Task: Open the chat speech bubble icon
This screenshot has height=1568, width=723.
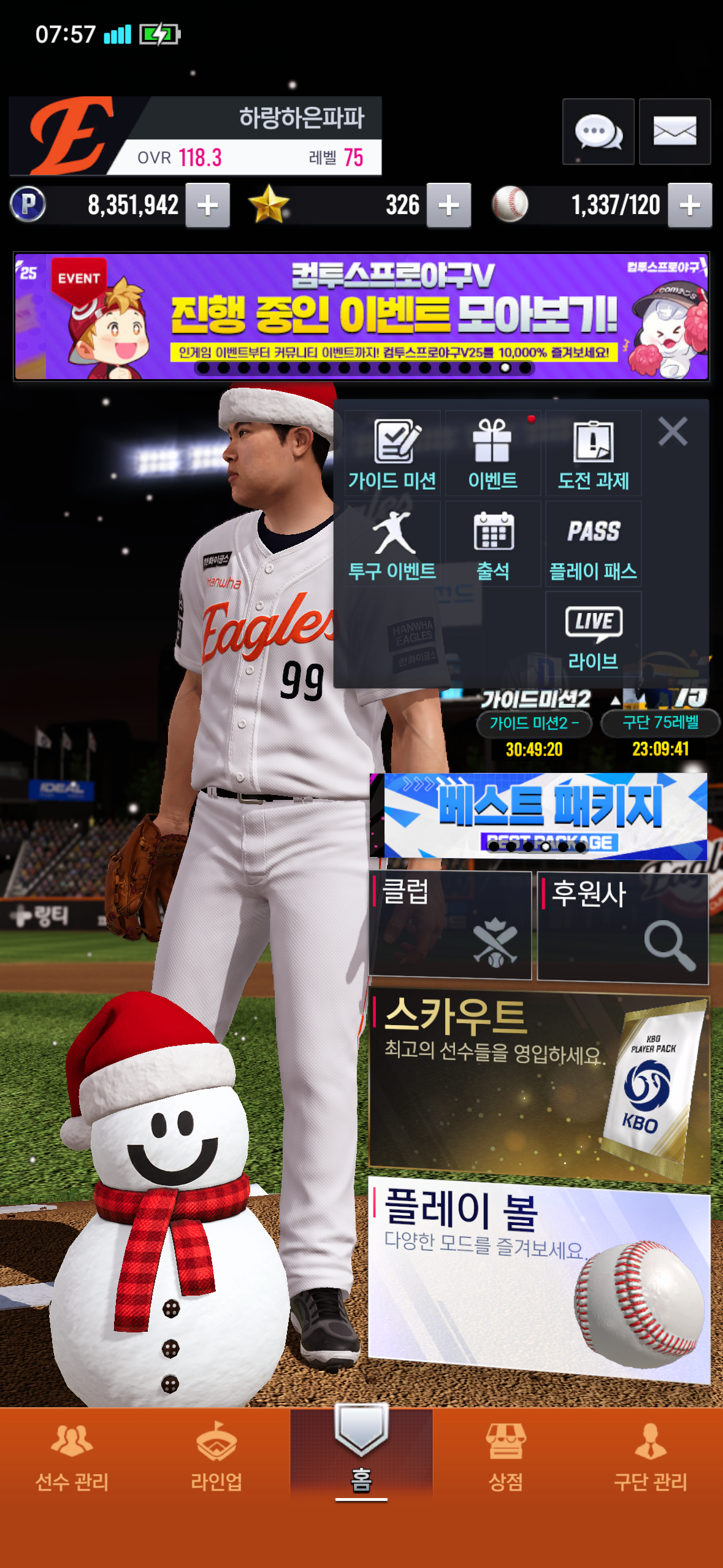Action: click(598, 131)
